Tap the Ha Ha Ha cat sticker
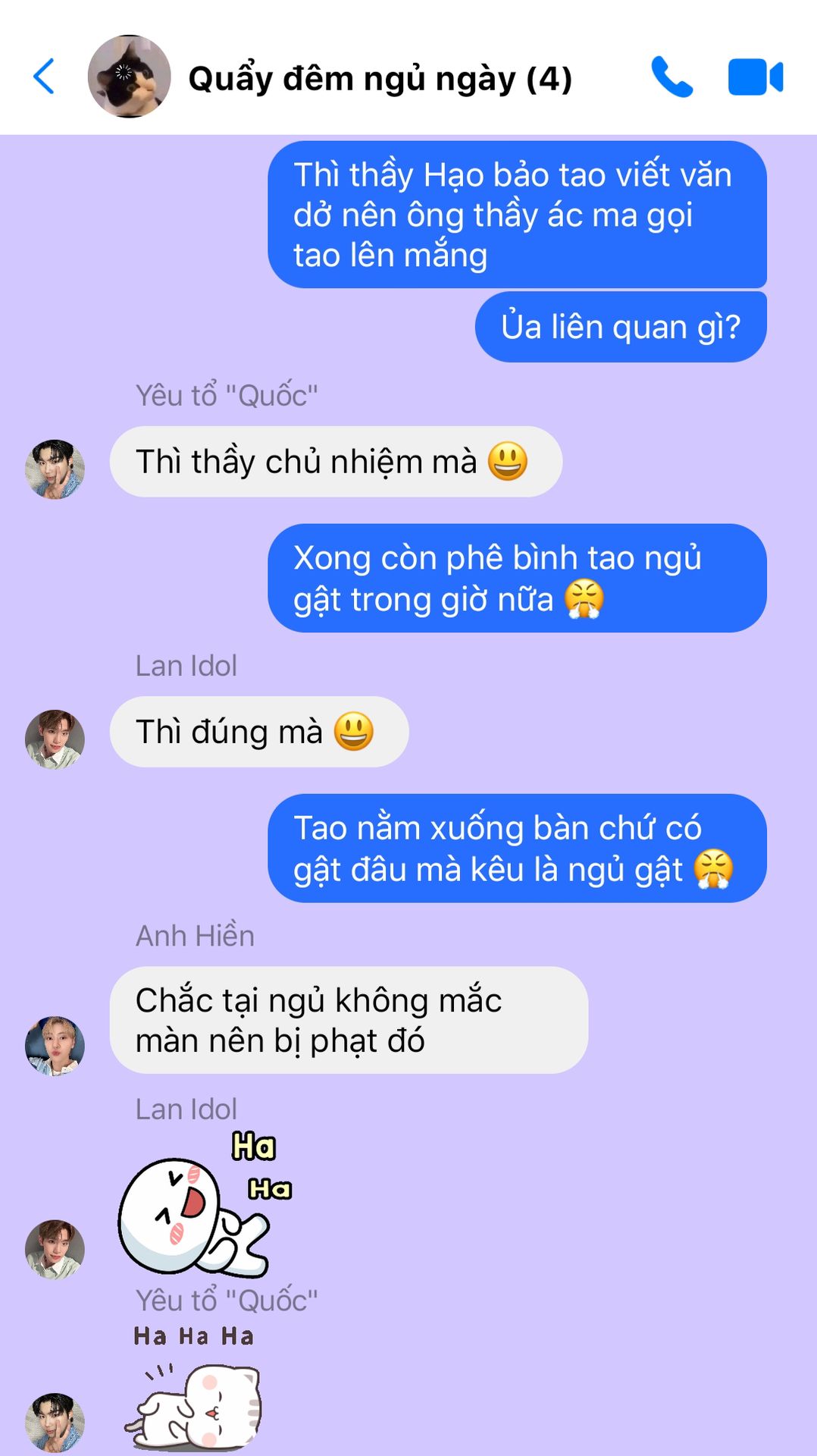The image size is (817, 1456). [196, 1392]
